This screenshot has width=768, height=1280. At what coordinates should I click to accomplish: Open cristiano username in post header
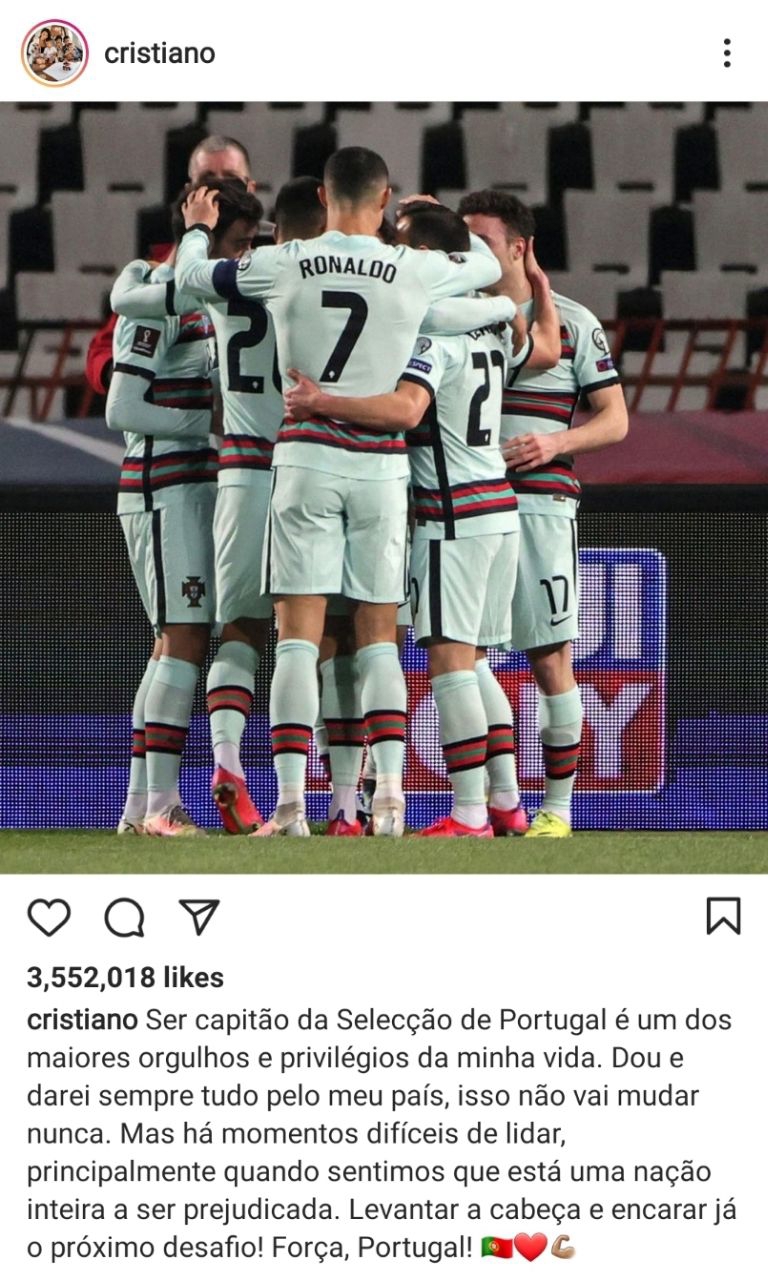coord(159,53)
